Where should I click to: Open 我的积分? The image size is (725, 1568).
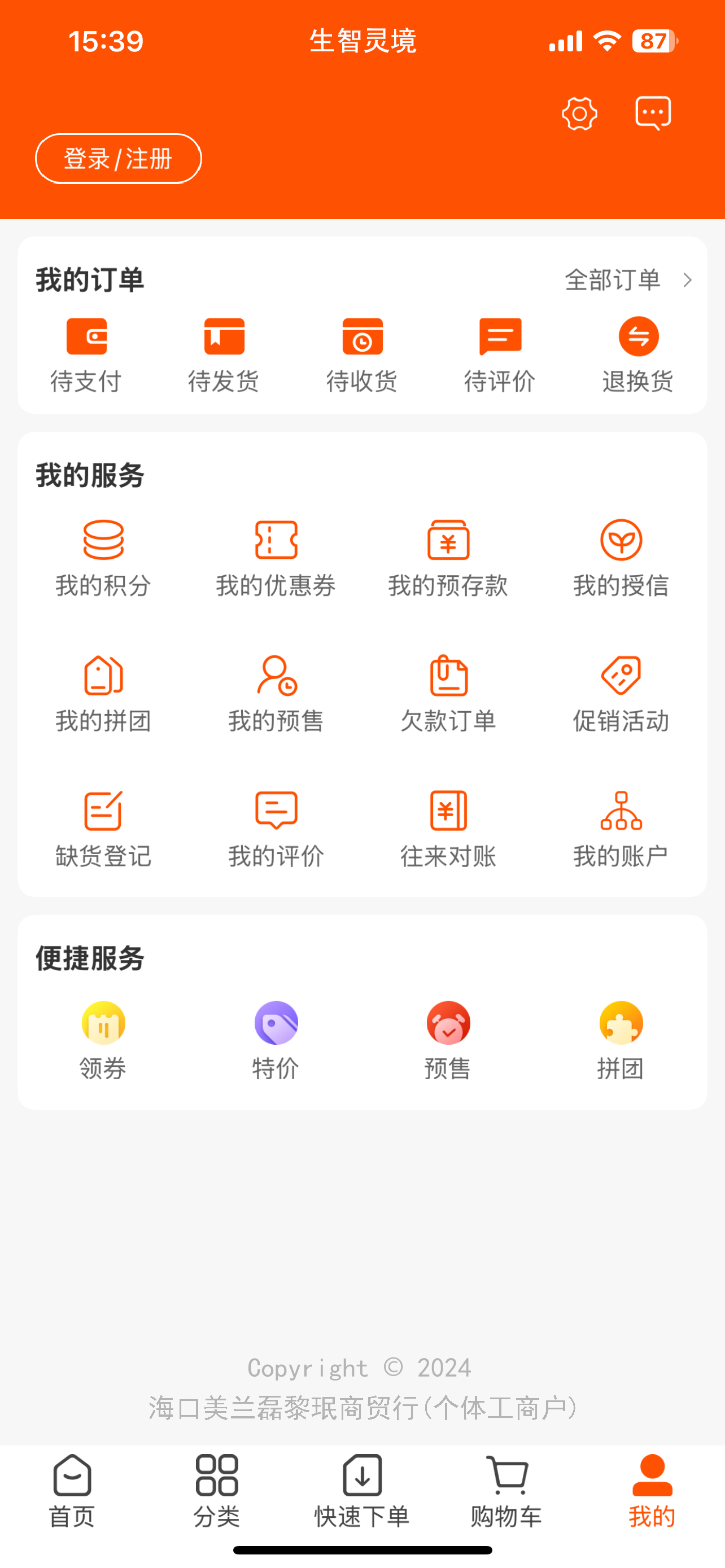click(103, 558)
